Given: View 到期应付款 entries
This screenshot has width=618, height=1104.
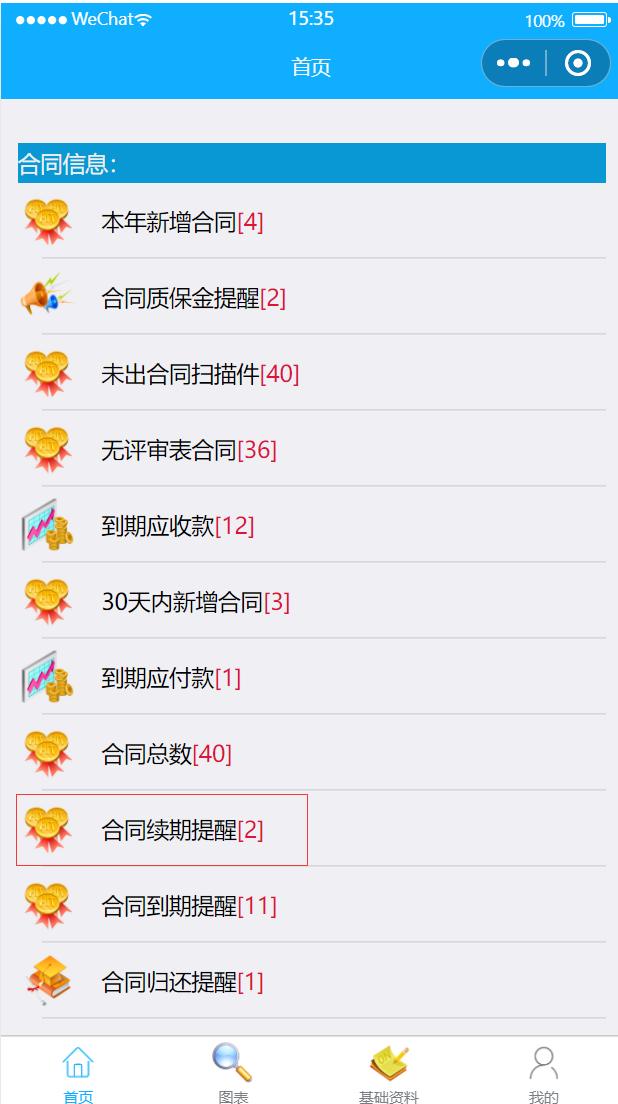Looking at the screenshot, I should point(171,678).
